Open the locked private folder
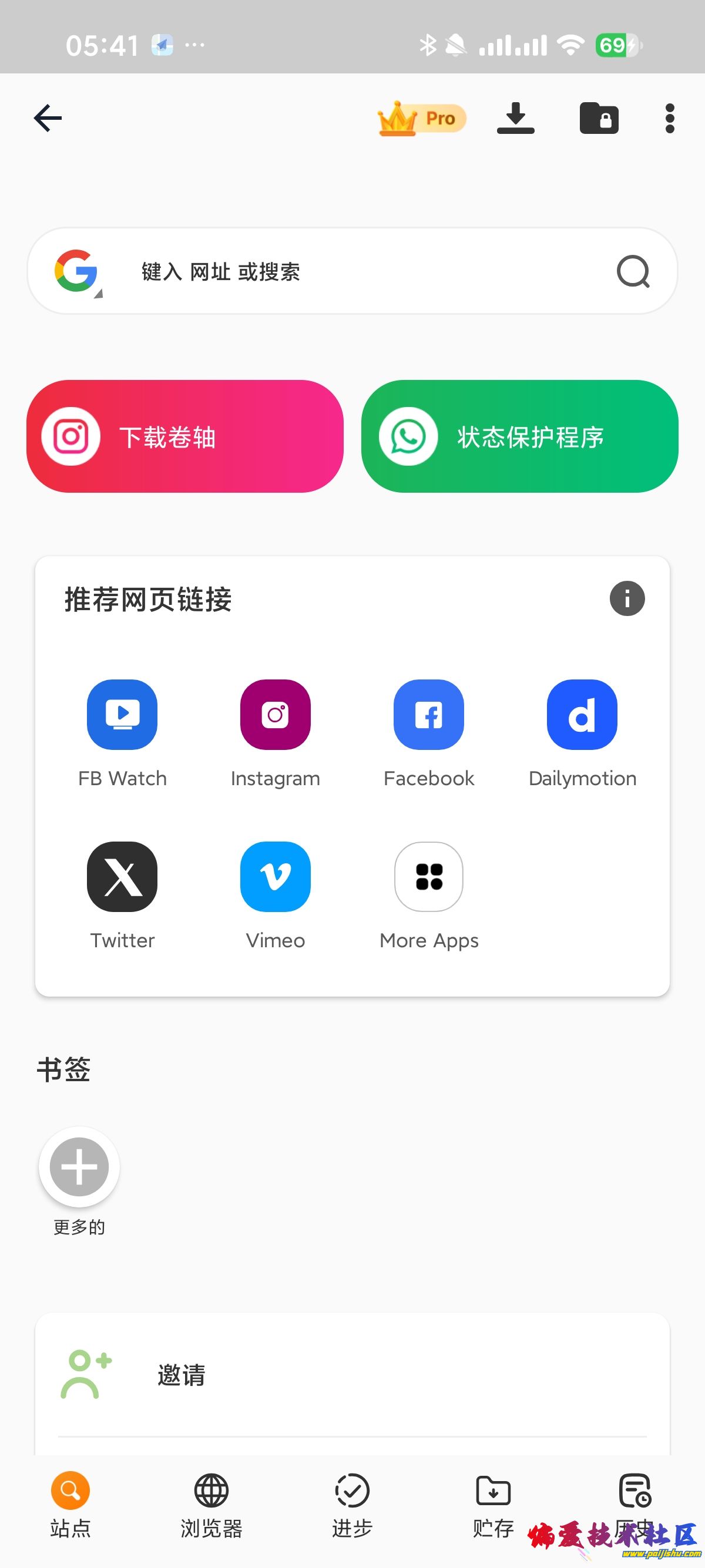The image size is (705, 1568). tap(599, 118)
